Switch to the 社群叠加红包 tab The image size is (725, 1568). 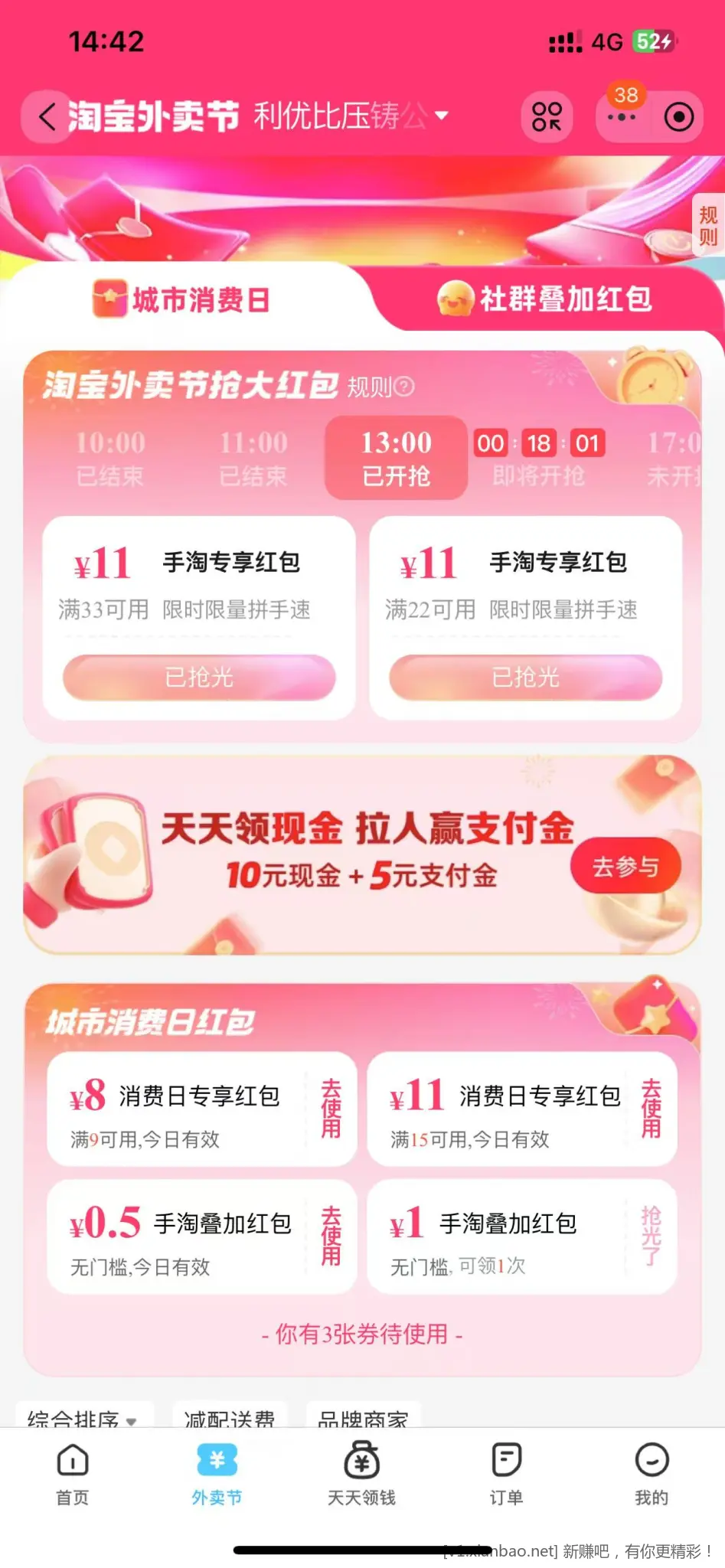point(545,299)
